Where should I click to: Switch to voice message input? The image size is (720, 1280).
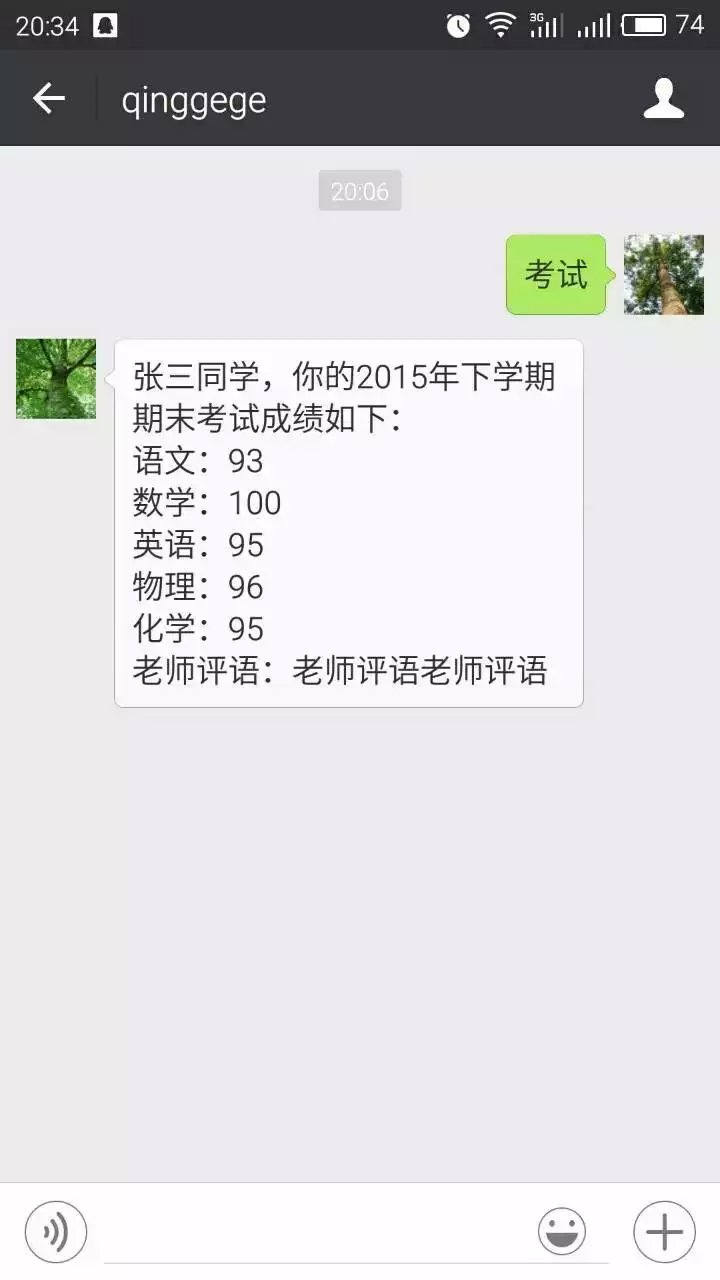click(56, 1231)
